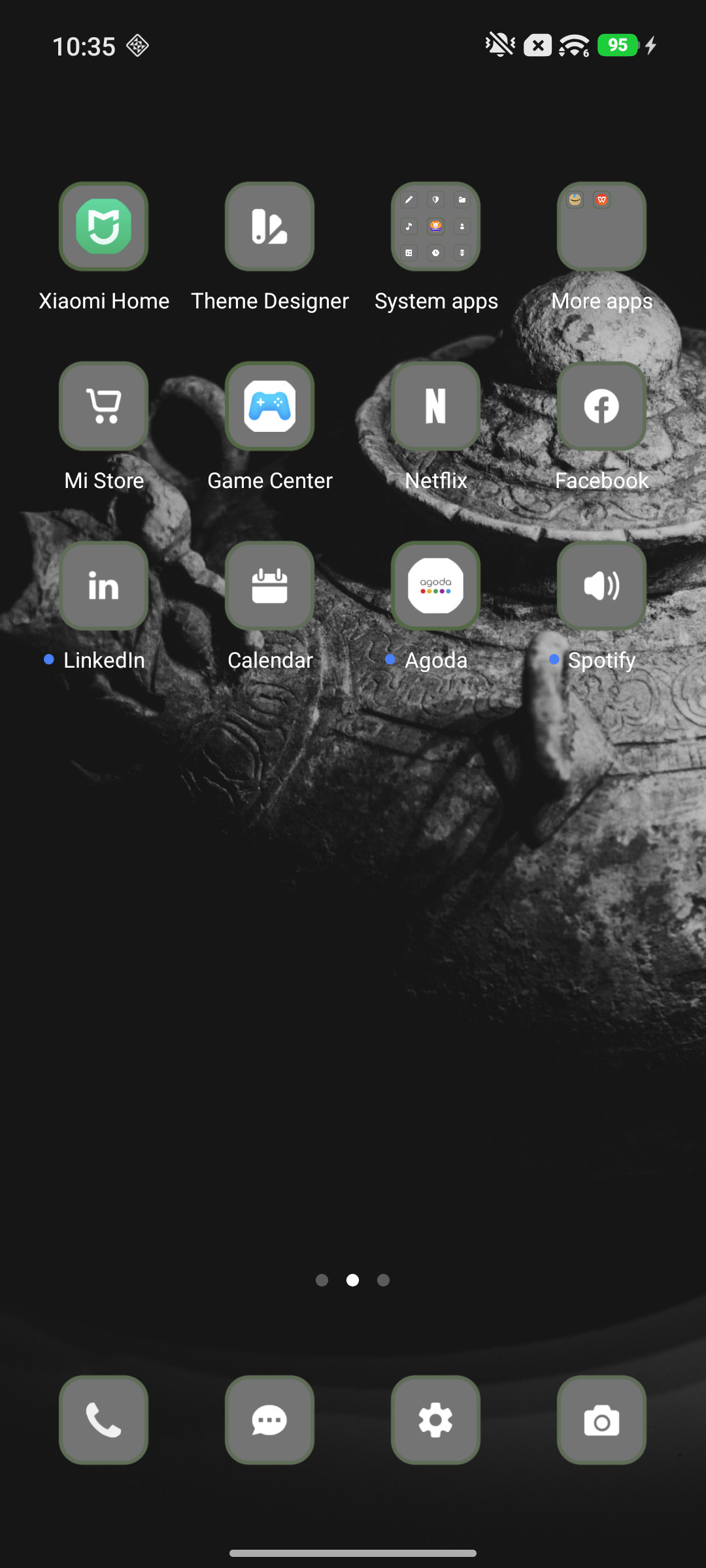
Task: Open the More apps folder
Action: click(x=601, y=226)
